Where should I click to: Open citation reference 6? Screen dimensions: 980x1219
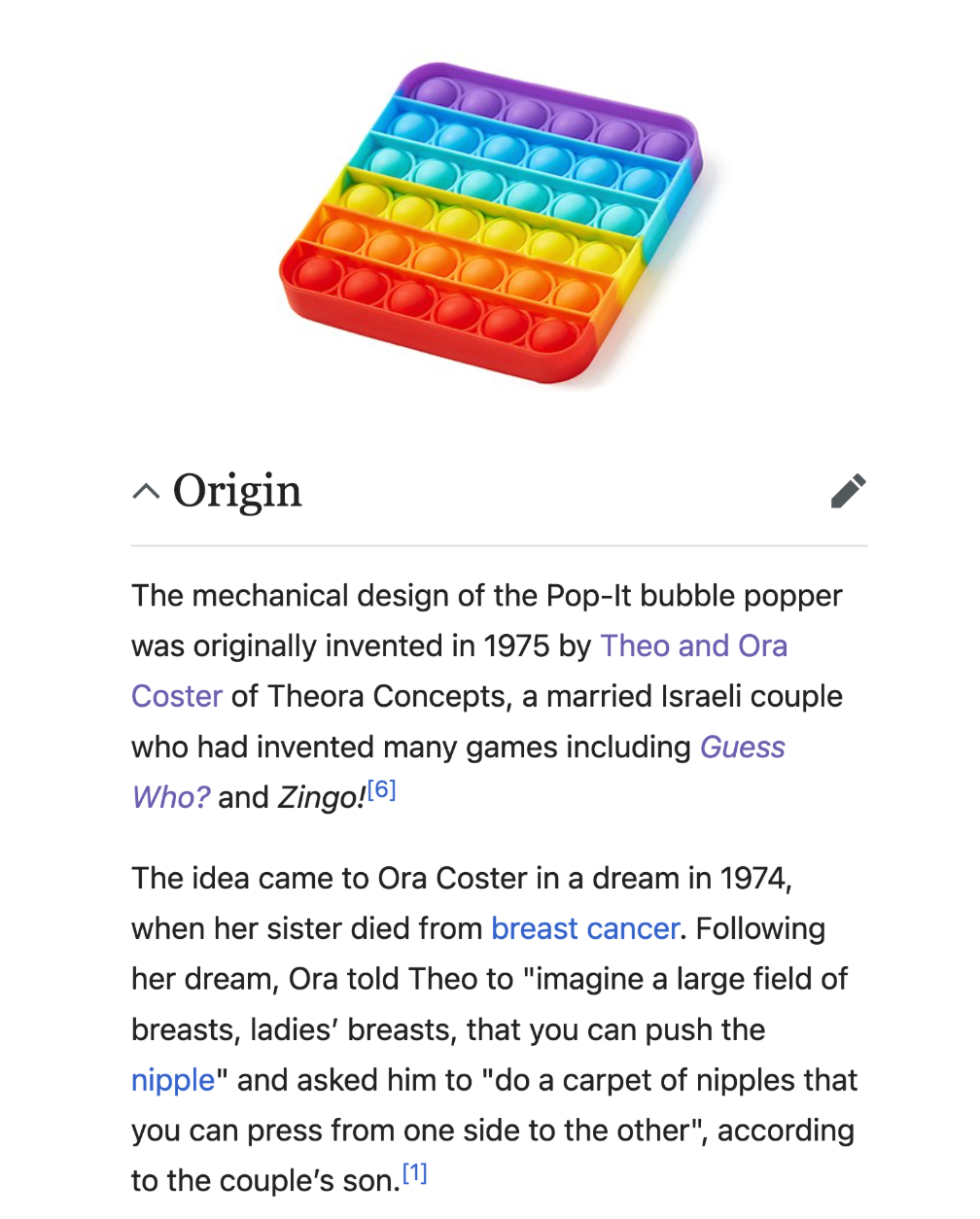click(382, 789)
